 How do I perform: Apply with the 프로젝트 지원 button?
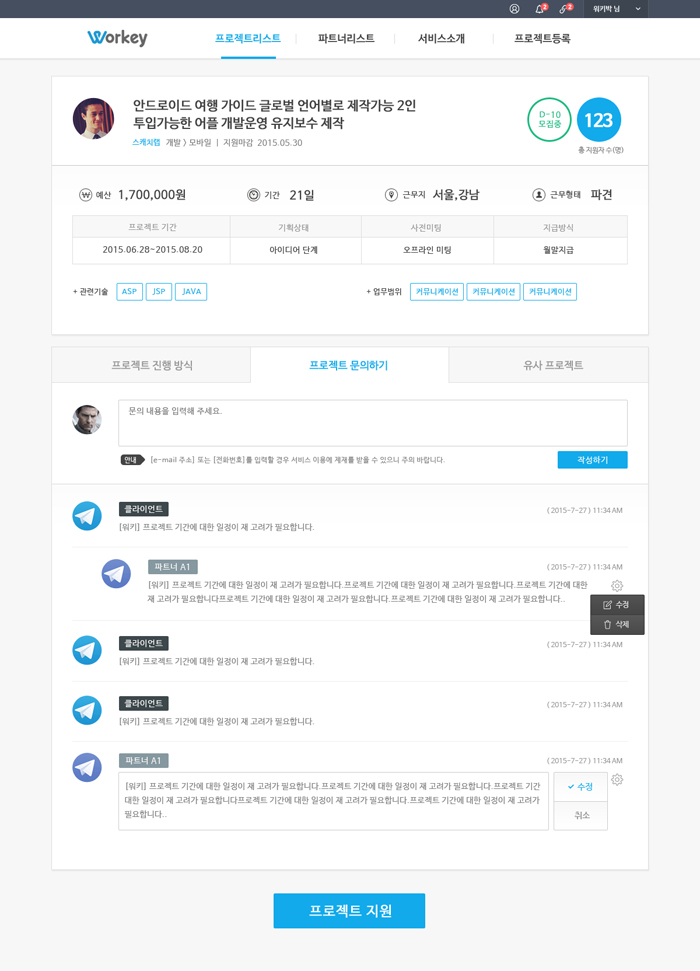click(349, 911)
